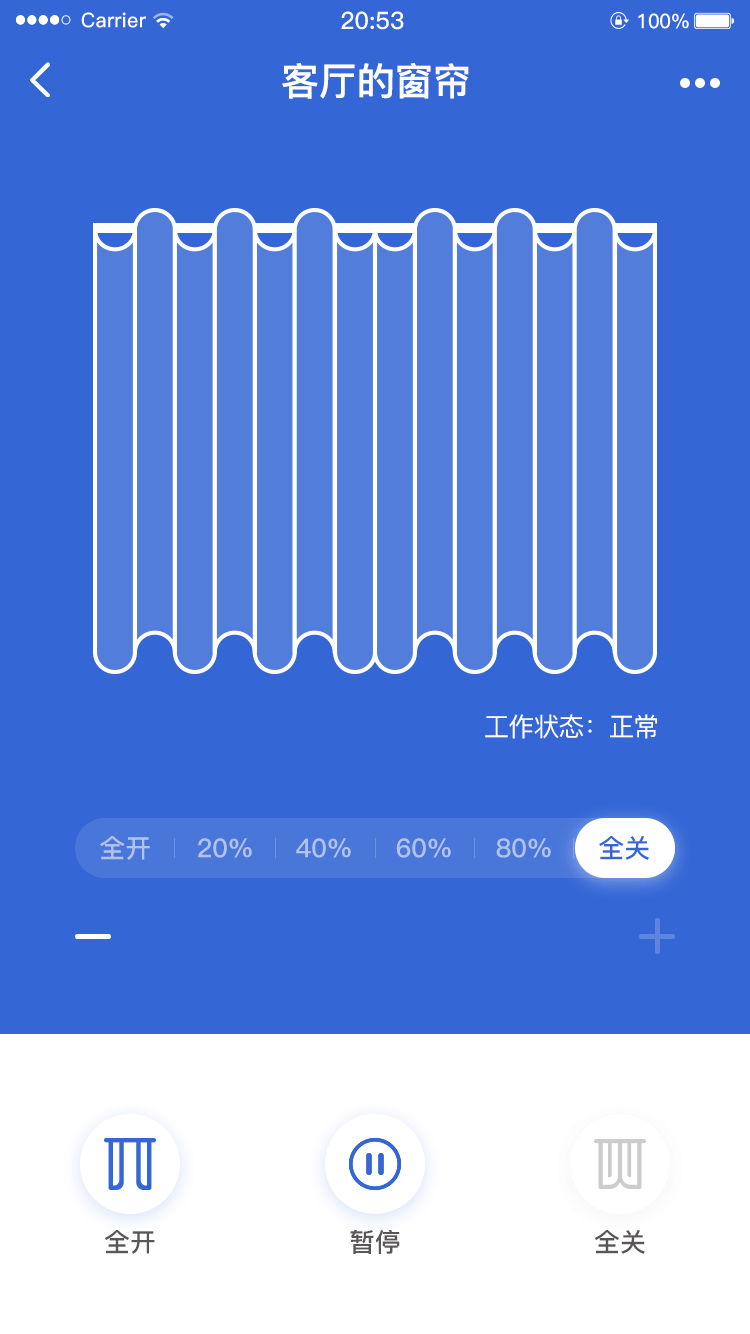The height and width of the screenshot is (1334, 750).
Task: Select 全开 in the position bar
Action: point(125,849)
